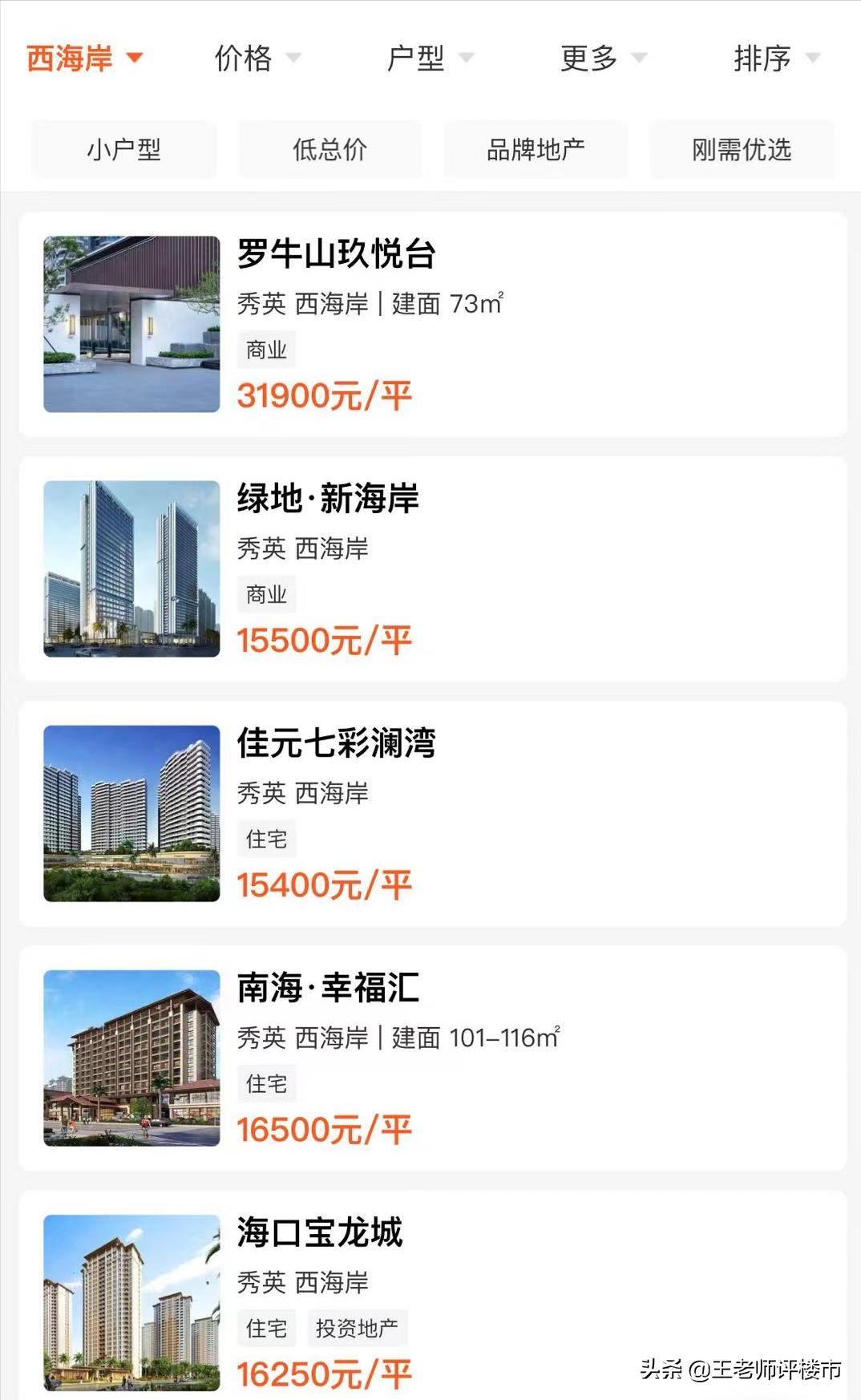861x1400 pixels.
Task: Apply the 低总价 filter chip
Action: point(329,149)
